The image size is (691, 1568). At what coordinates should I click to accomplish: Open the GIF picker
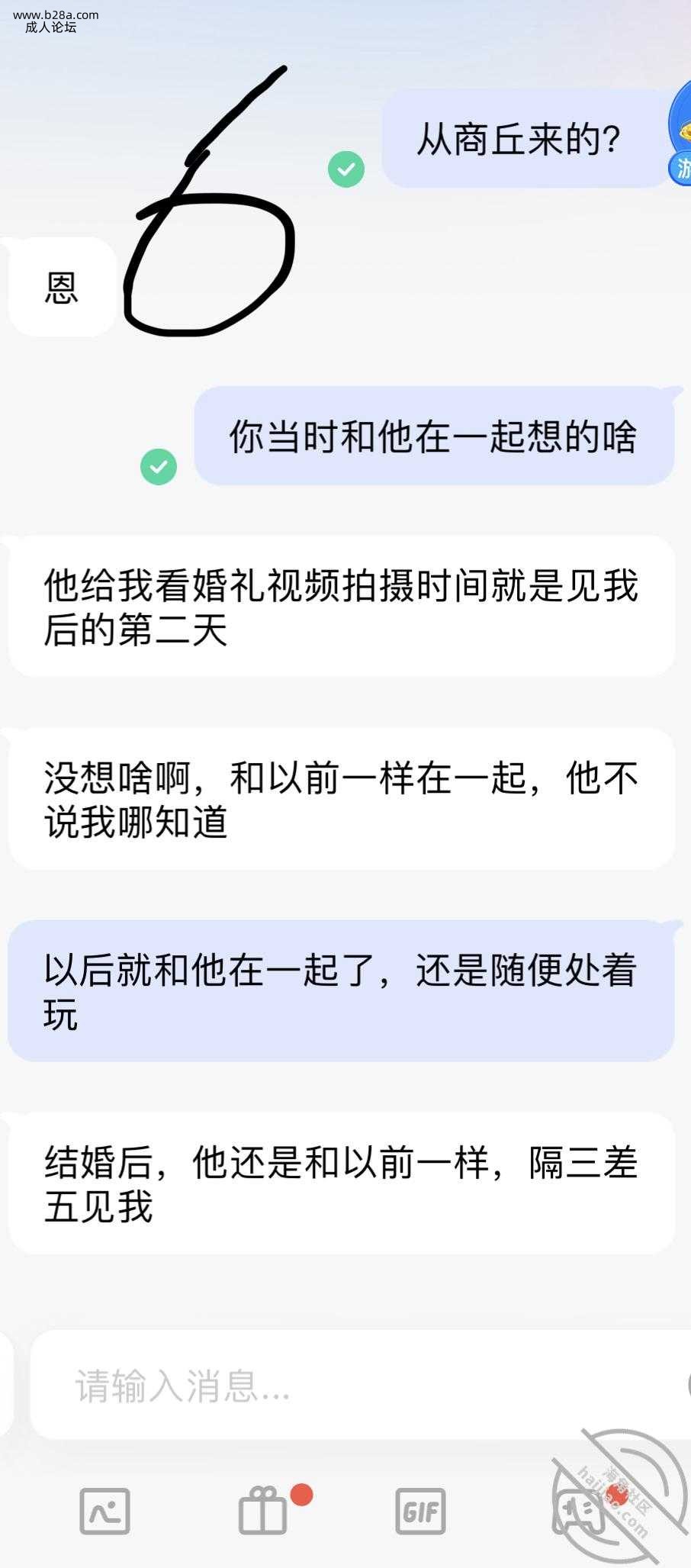[420, 1511]
